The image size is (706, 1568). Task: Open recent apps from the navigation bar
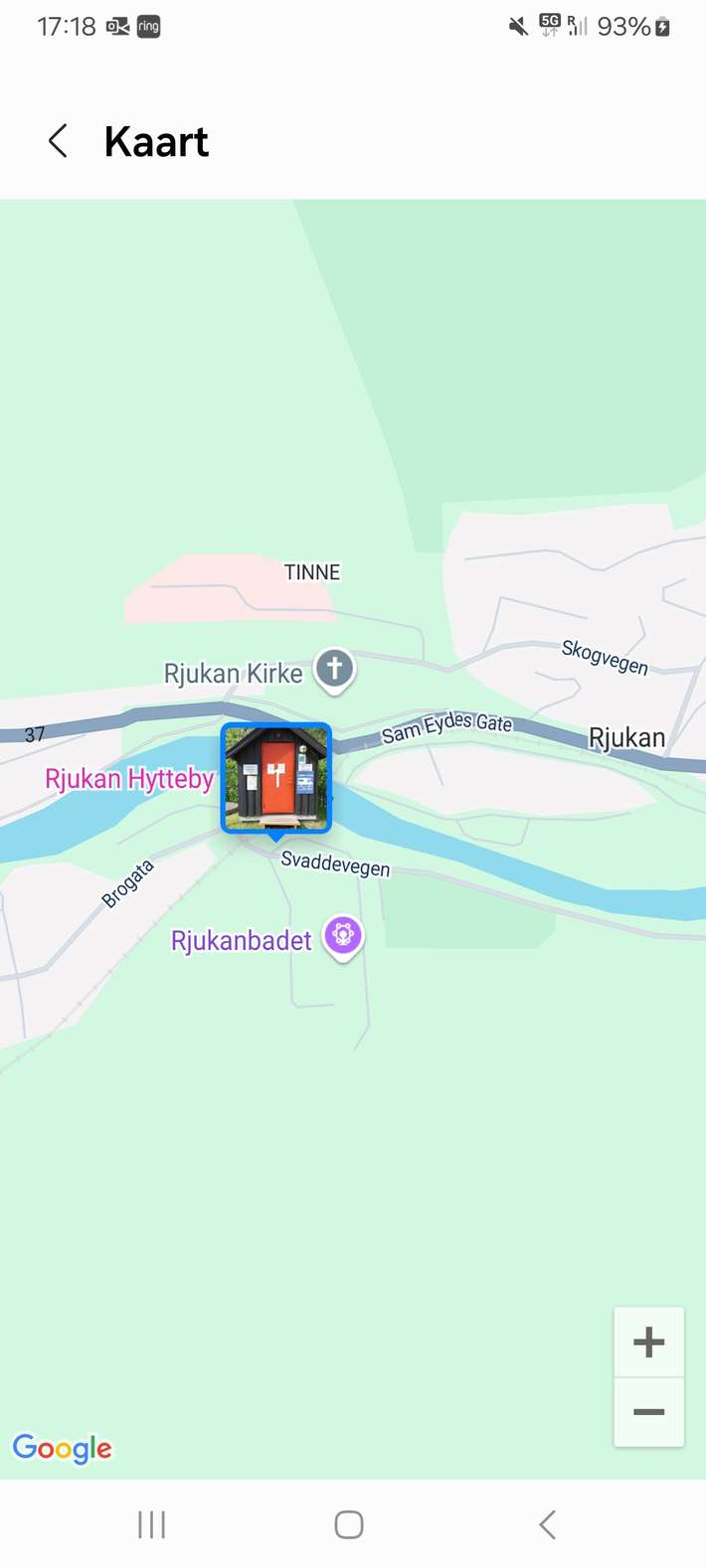click(x=151, y=1524)
